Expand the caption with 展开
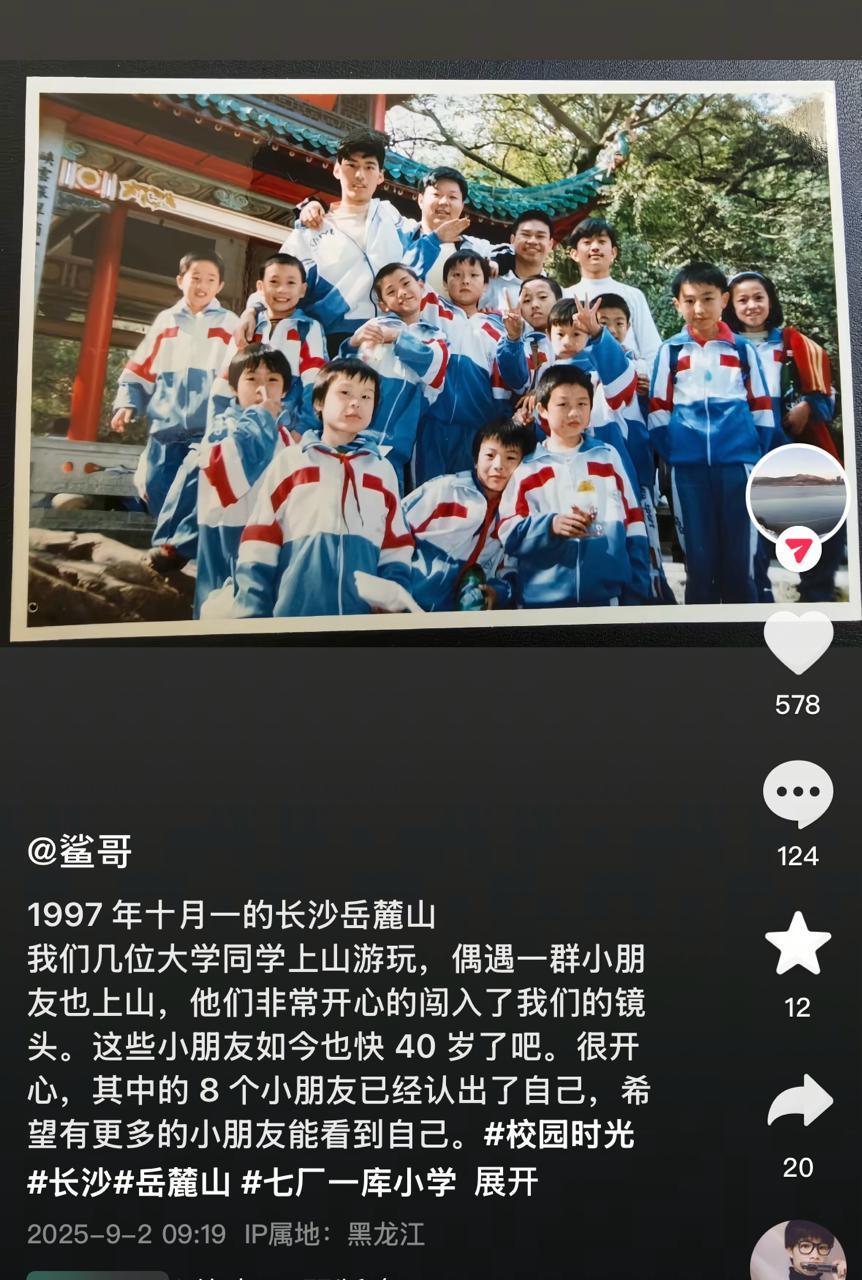 point(507,1182)
